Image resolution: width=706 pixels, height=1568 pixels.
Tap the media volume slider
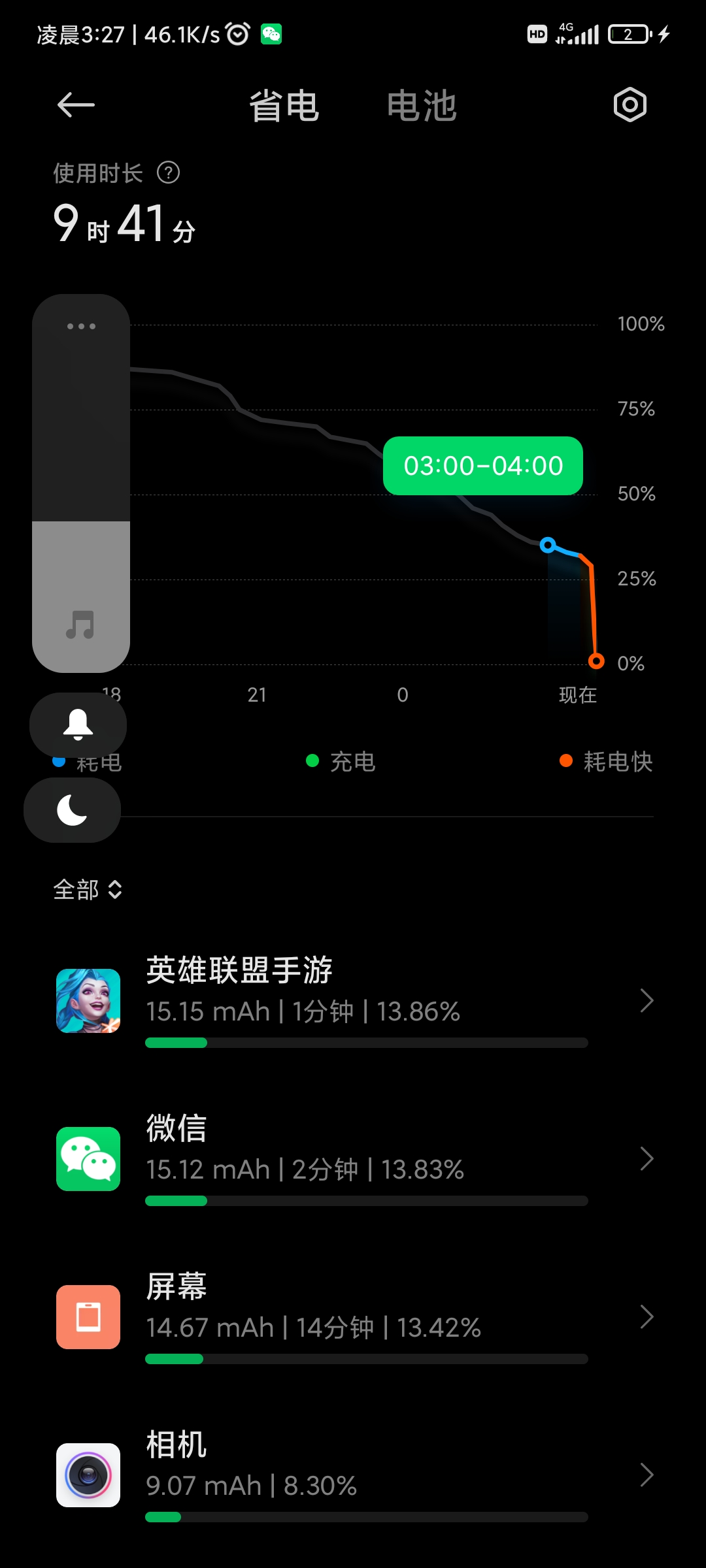pyautogui.click(x=81, y=483)
